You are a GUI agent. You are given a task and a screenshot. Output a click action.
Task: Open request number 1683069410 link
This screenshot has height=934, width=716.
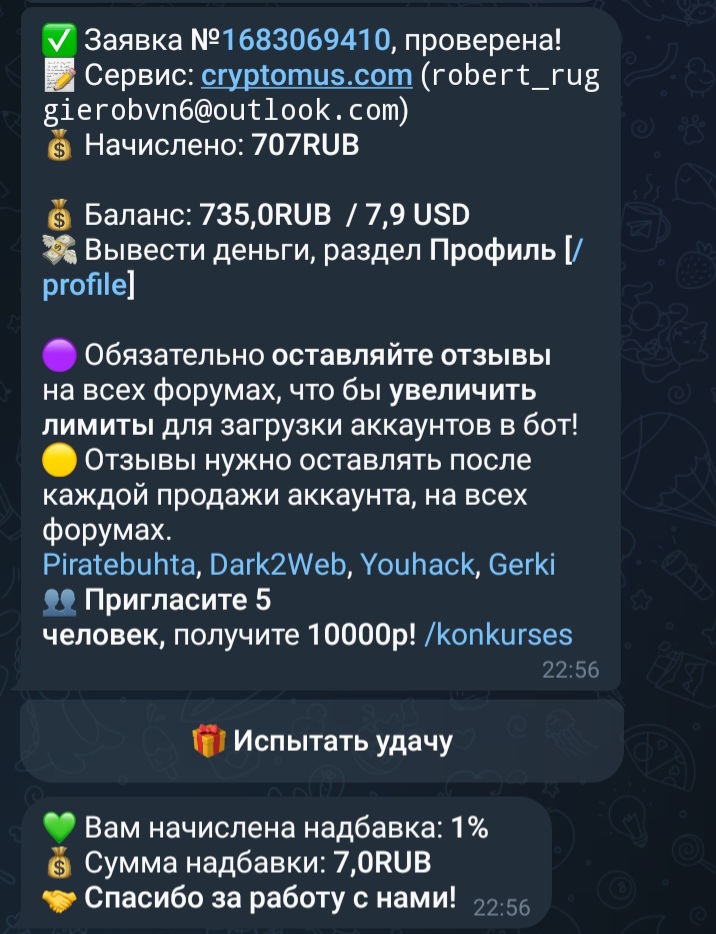click(x=305, y=40)
